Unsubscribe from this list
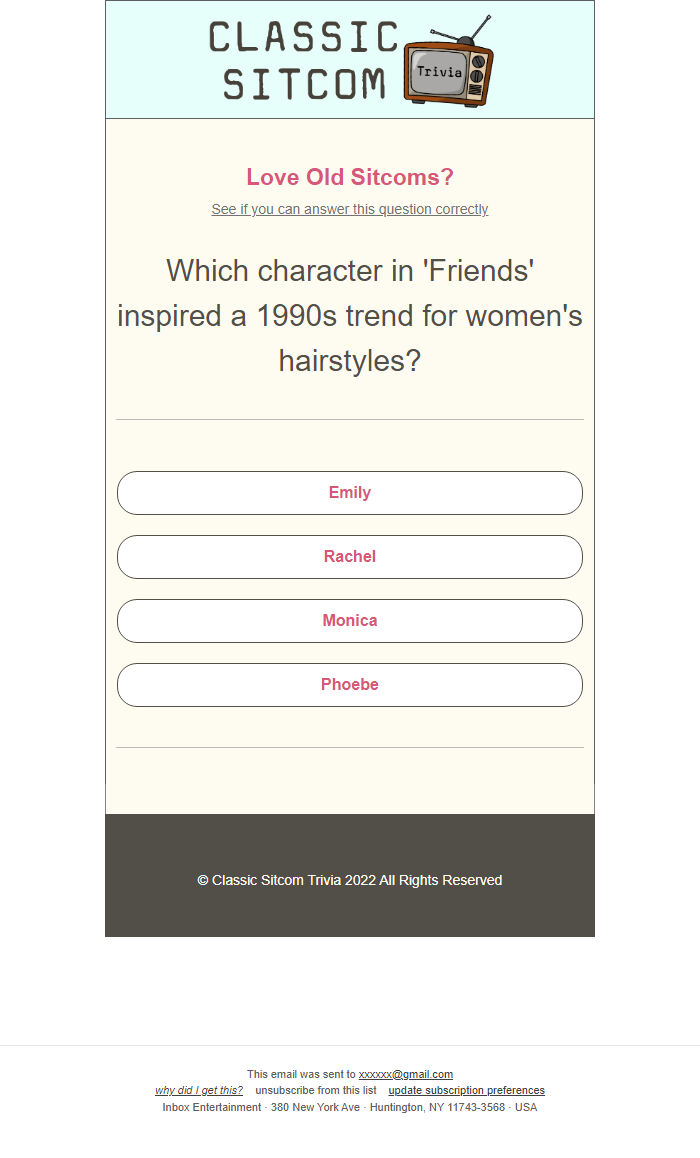 [x=316, y=1090]
